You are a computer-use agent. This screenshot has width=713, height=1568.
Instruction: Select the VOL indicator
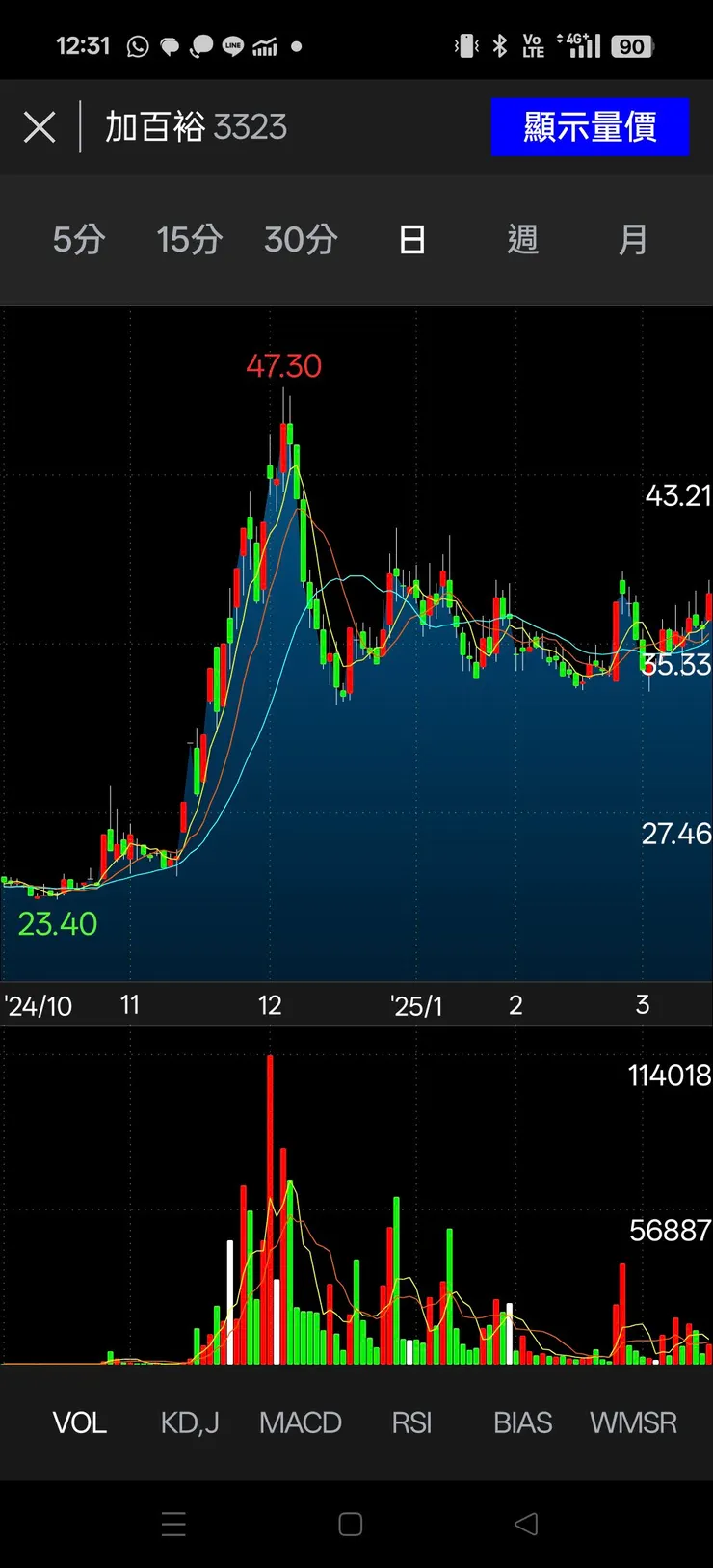[x=80, y=1422]
